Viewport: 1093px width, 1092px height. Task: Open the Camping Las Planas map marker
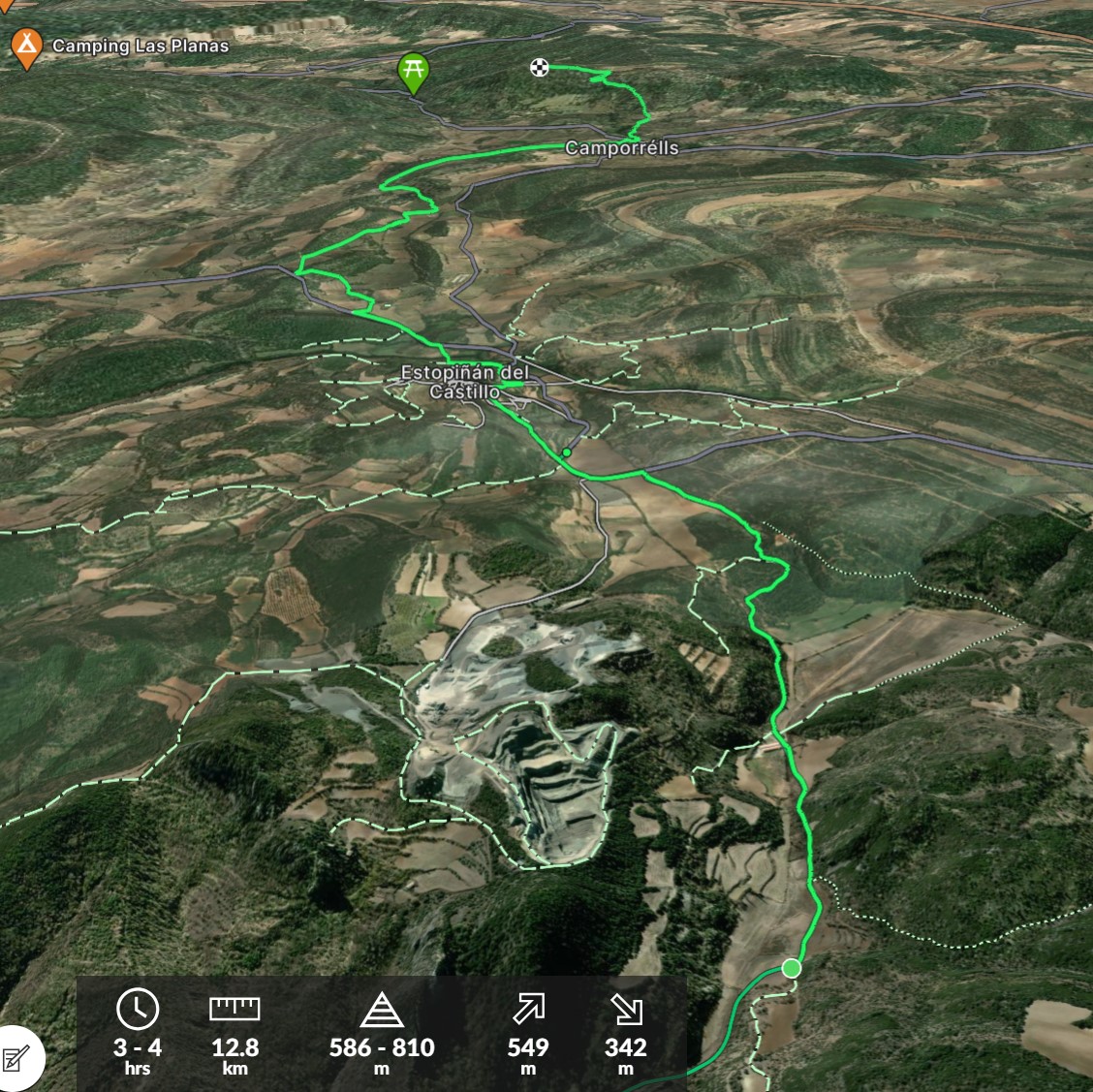(x=27, y=47)
